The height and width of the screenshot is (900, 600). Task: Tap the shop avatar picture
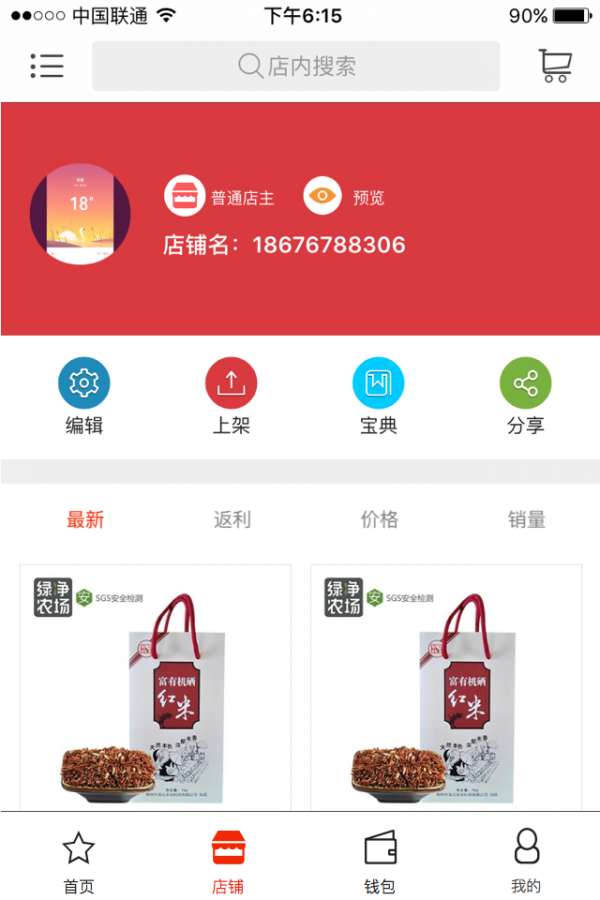click(80, 214)
